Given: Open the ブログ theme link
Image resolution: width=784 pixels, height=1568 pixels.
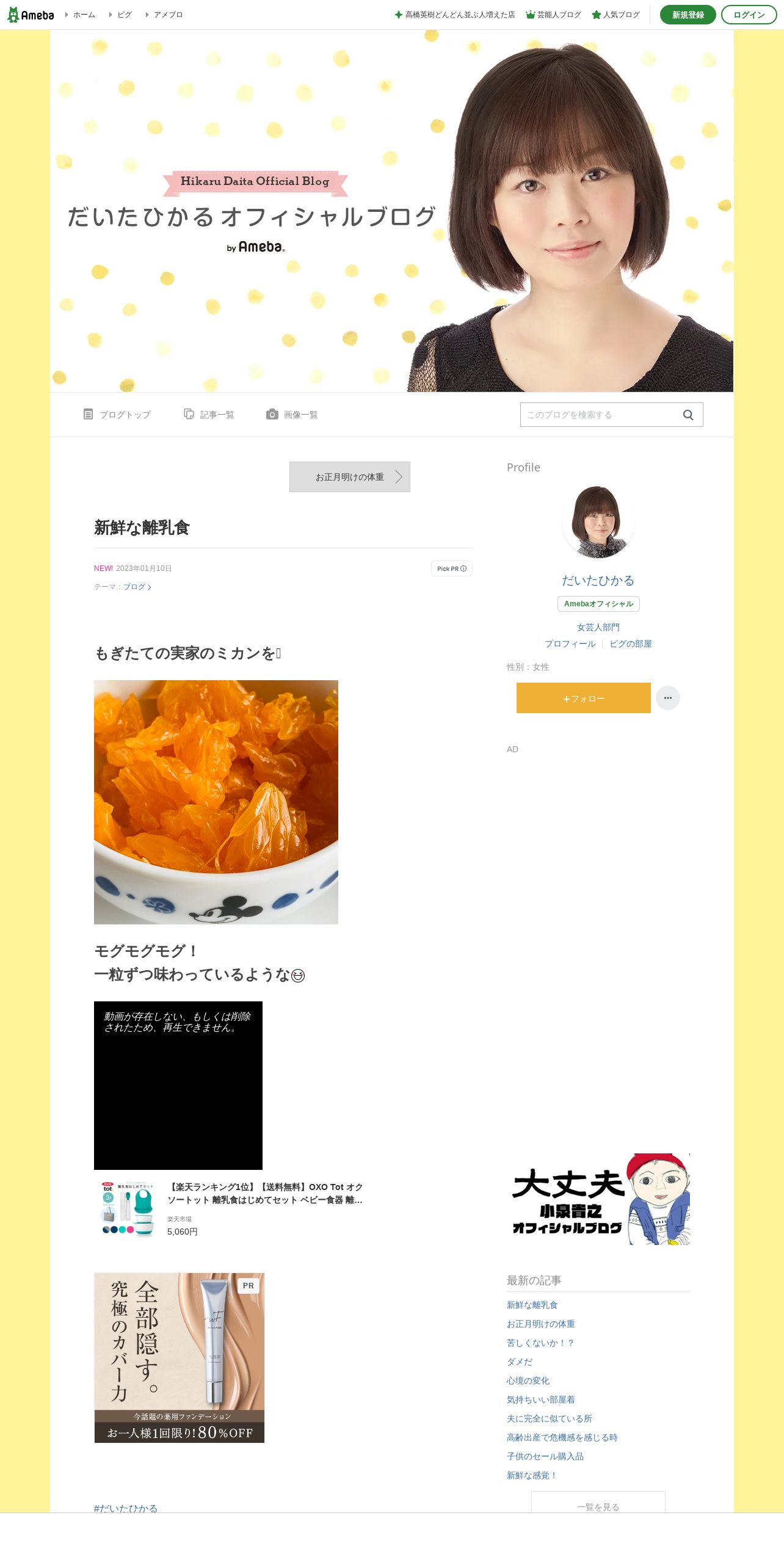Looking at the screenshot, I should tap(137, 587).
